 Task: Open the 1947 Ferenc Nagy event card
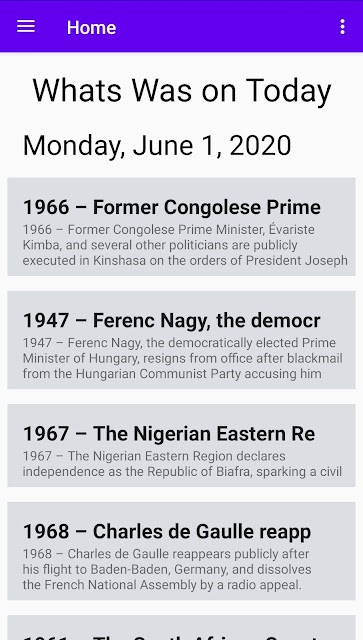[181, 340]
